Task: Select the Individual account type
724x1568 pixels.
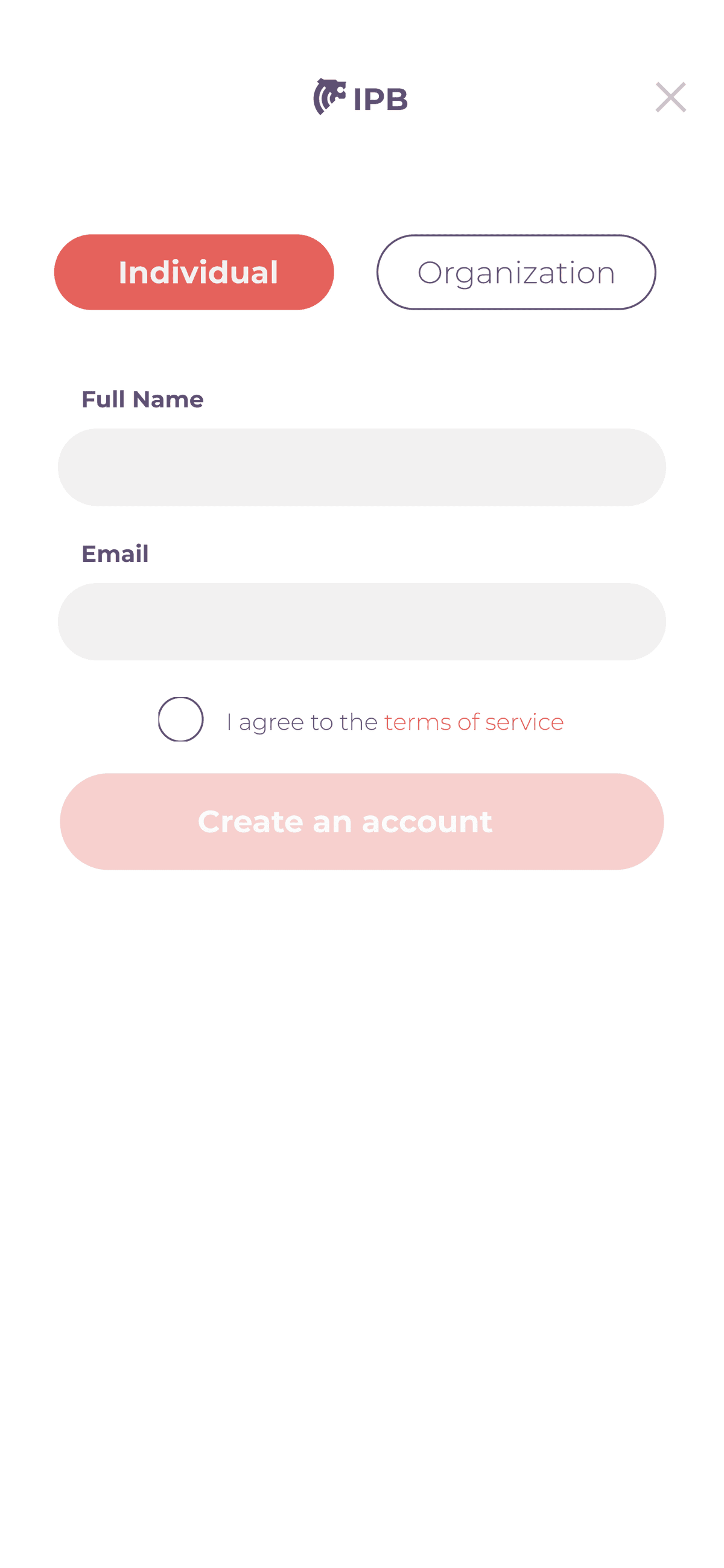Action: (x=194, y=272)
